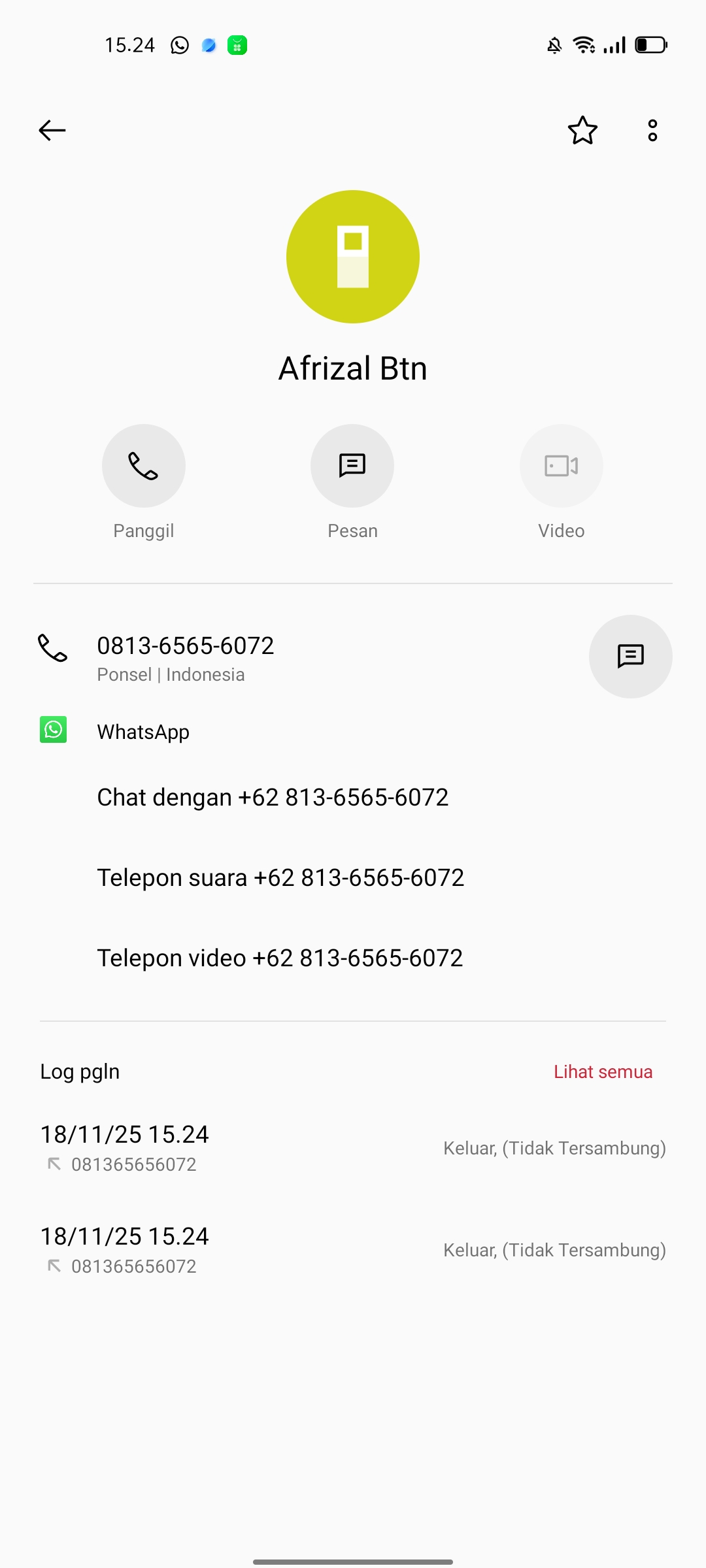Open the three-dot overflow menu
This screenshot has height=1568, width=706.
(x=652, y=131)
